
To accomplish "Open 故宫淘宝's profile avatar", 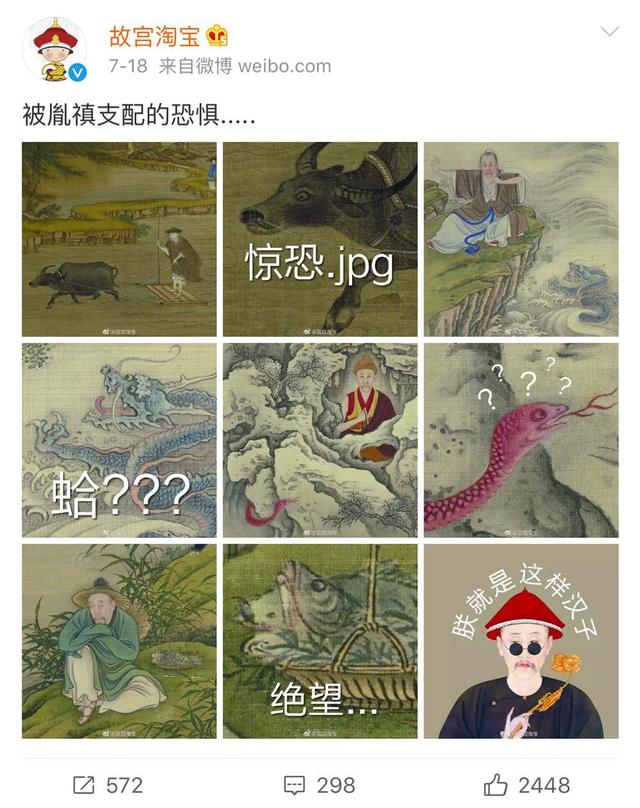I will [x=57, y=51].
